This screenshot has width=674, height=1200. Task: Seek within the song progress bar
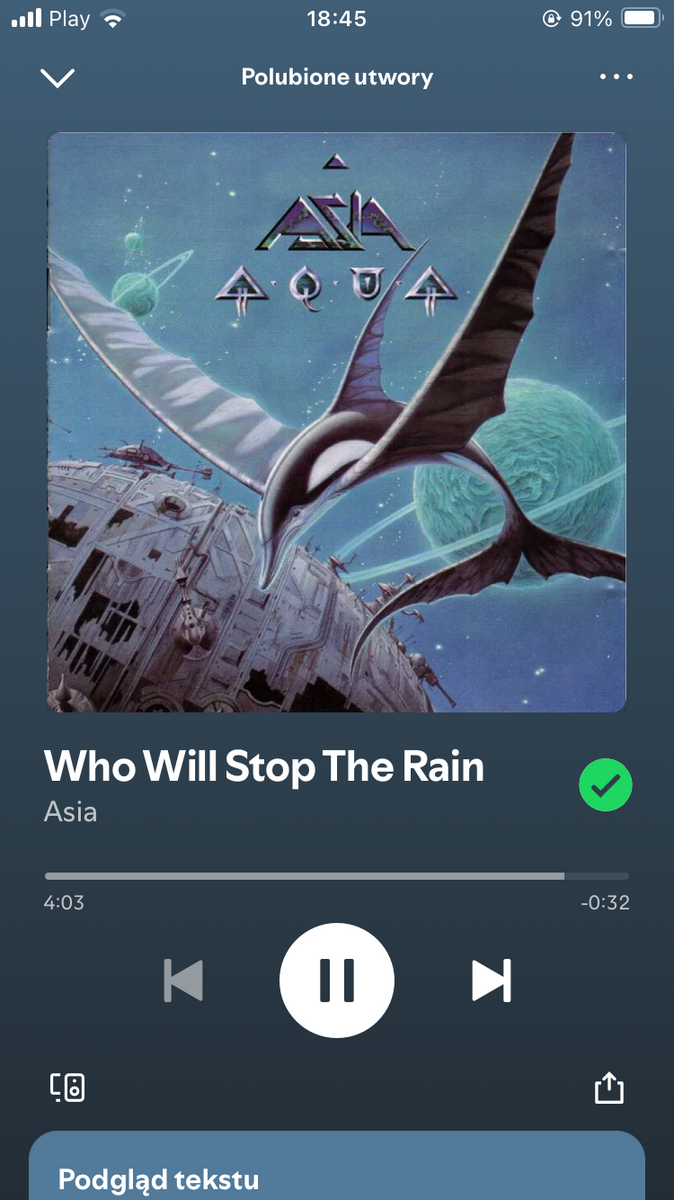coord(337,876)
